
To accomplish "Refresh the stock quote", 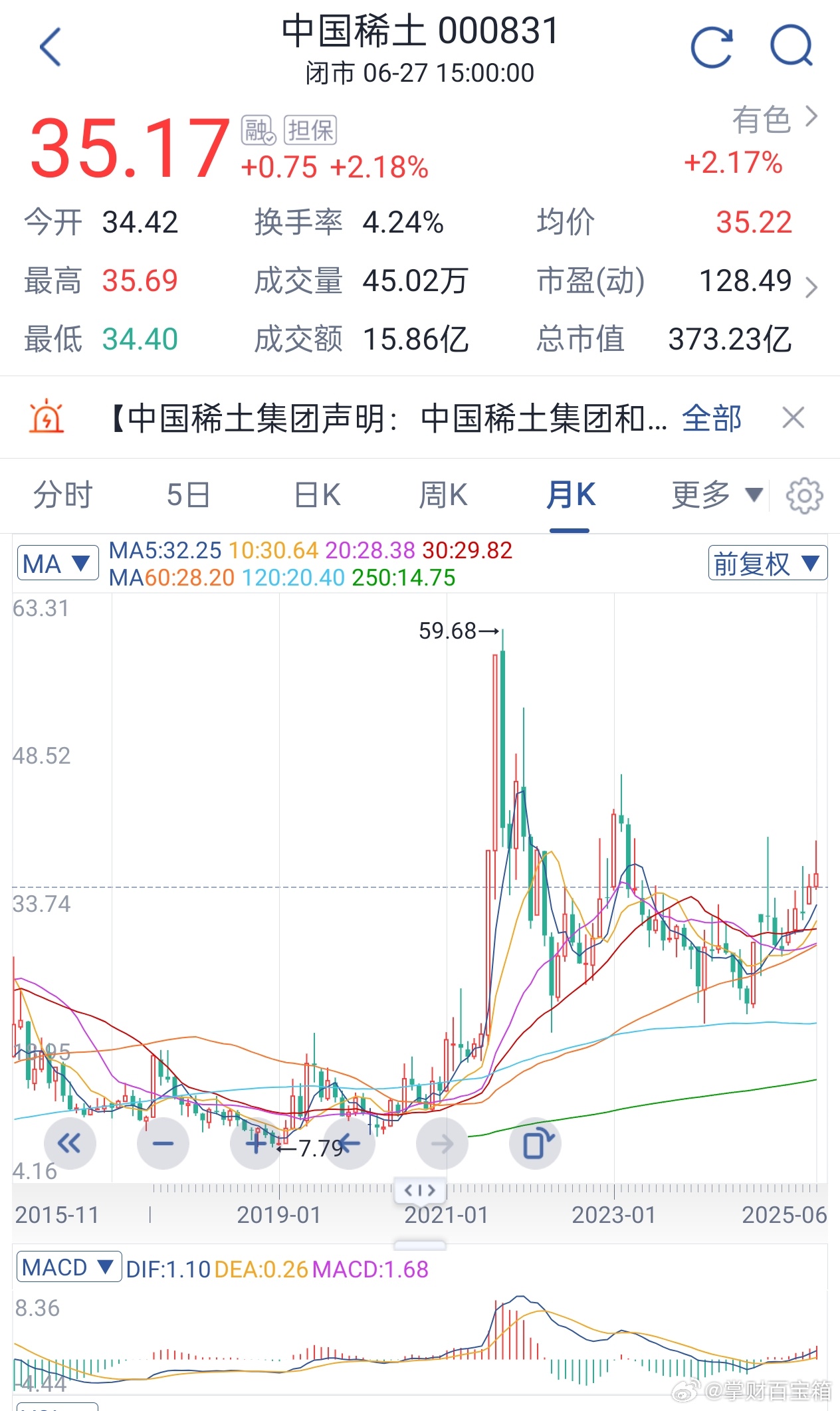I will point(711,47).
